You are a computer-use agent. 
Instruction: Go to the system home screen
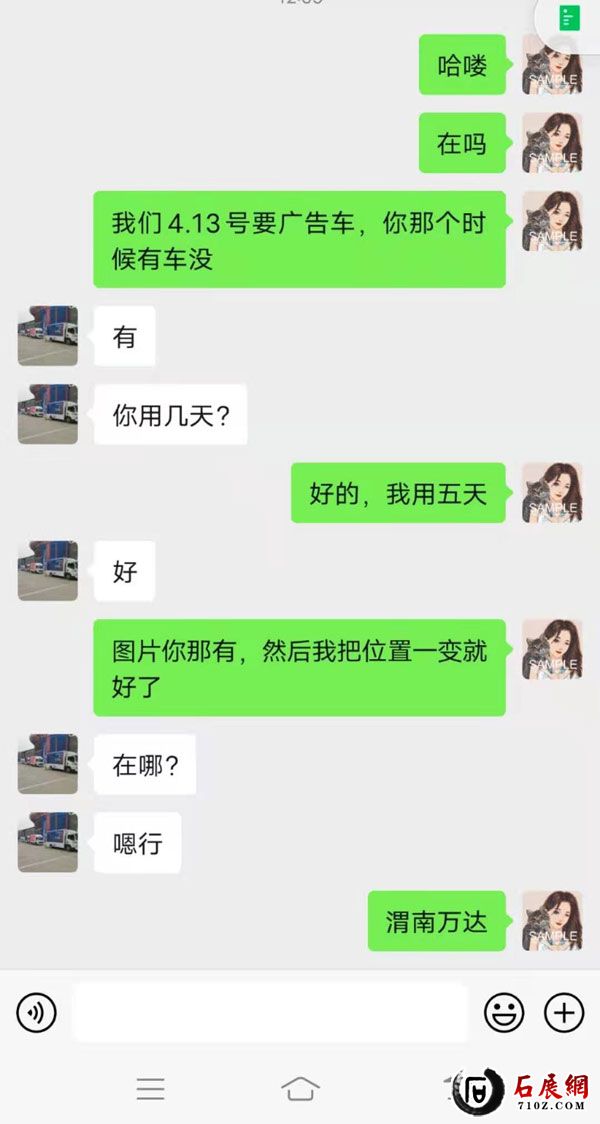(x=300, y=1088)
